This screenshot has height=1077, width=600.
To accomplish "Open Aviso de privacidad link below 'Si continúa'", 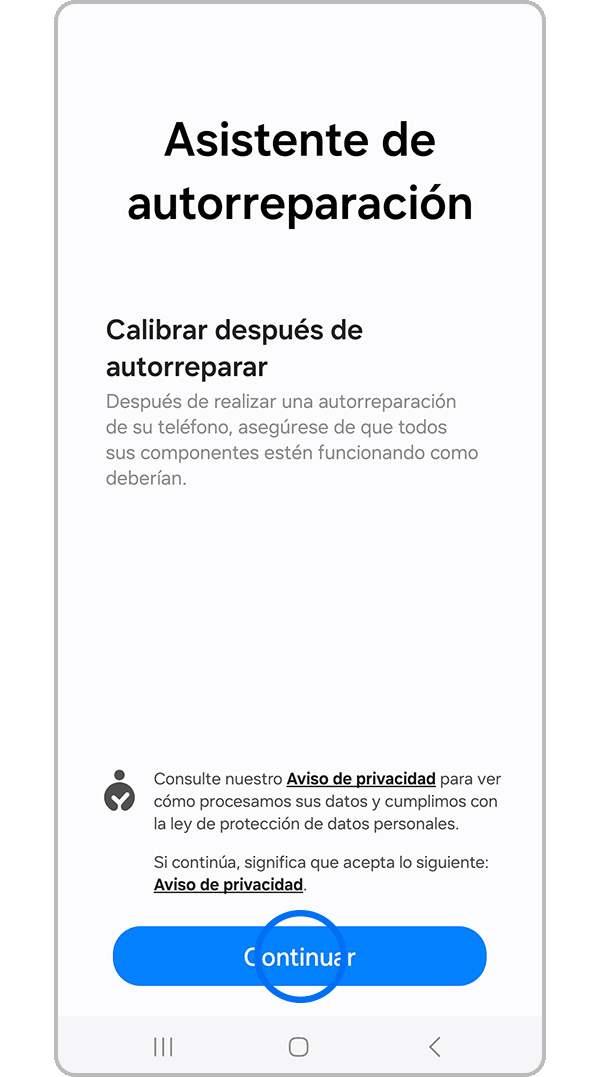I will 228,885.
